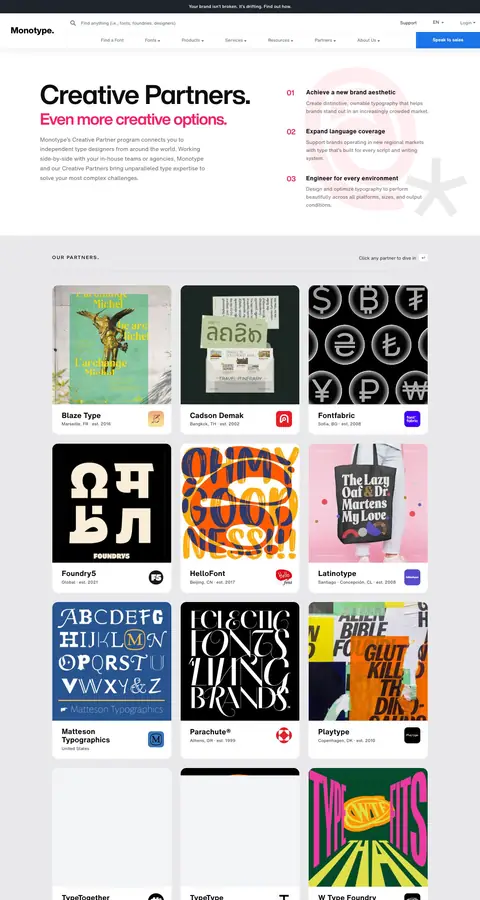
Task: View the HelloFont partner card
Action: point(240,518)
